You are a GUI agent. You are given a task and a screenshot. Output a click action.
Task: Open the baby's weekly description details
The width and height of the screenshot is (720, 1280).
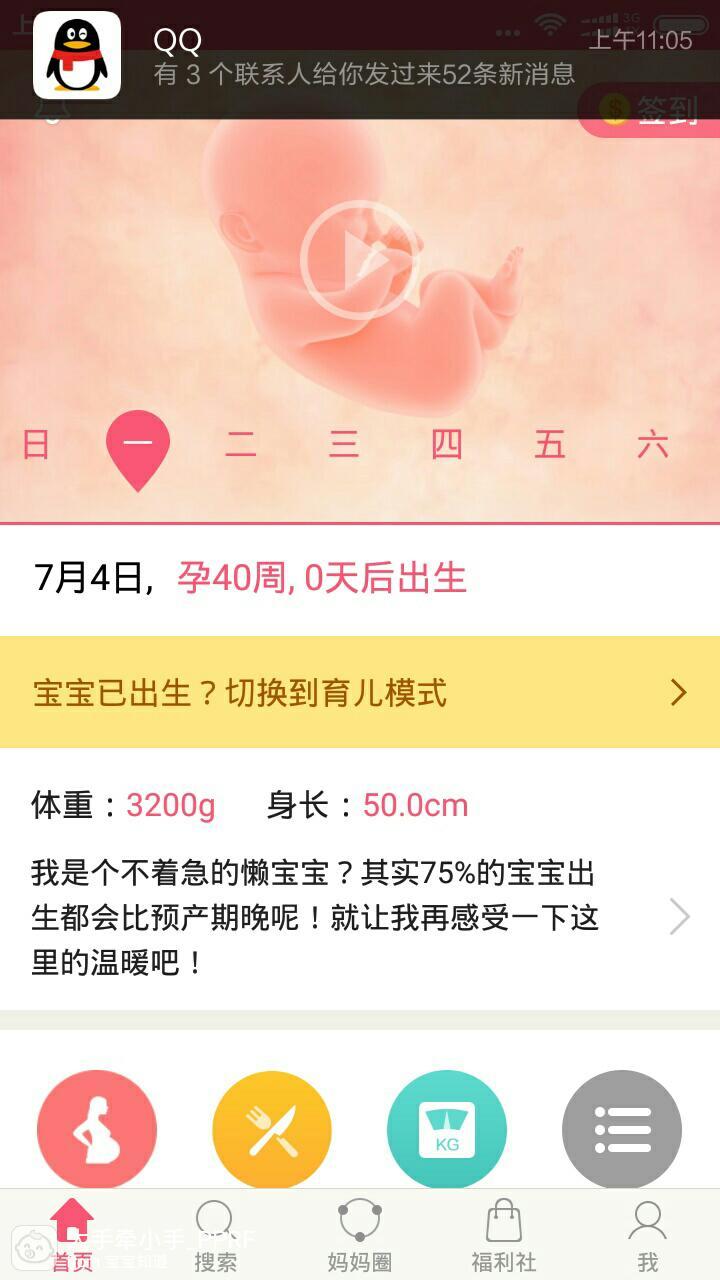point(360,916)
